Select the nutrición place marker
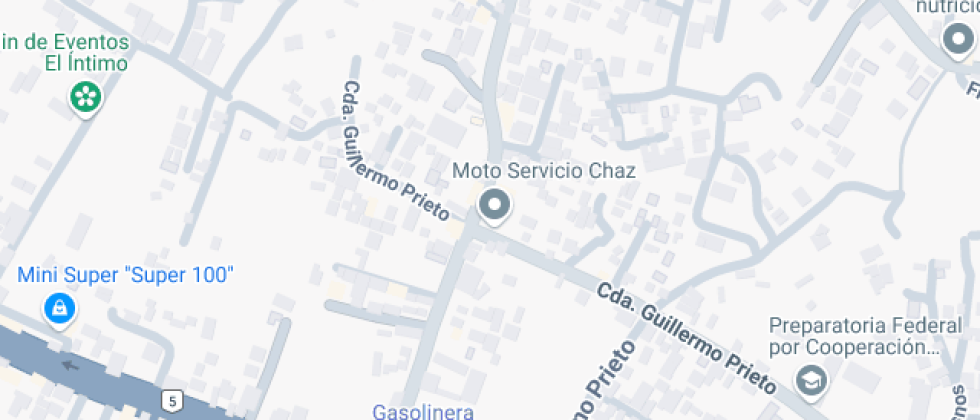 pyautogui.click(x=958, y=41)
